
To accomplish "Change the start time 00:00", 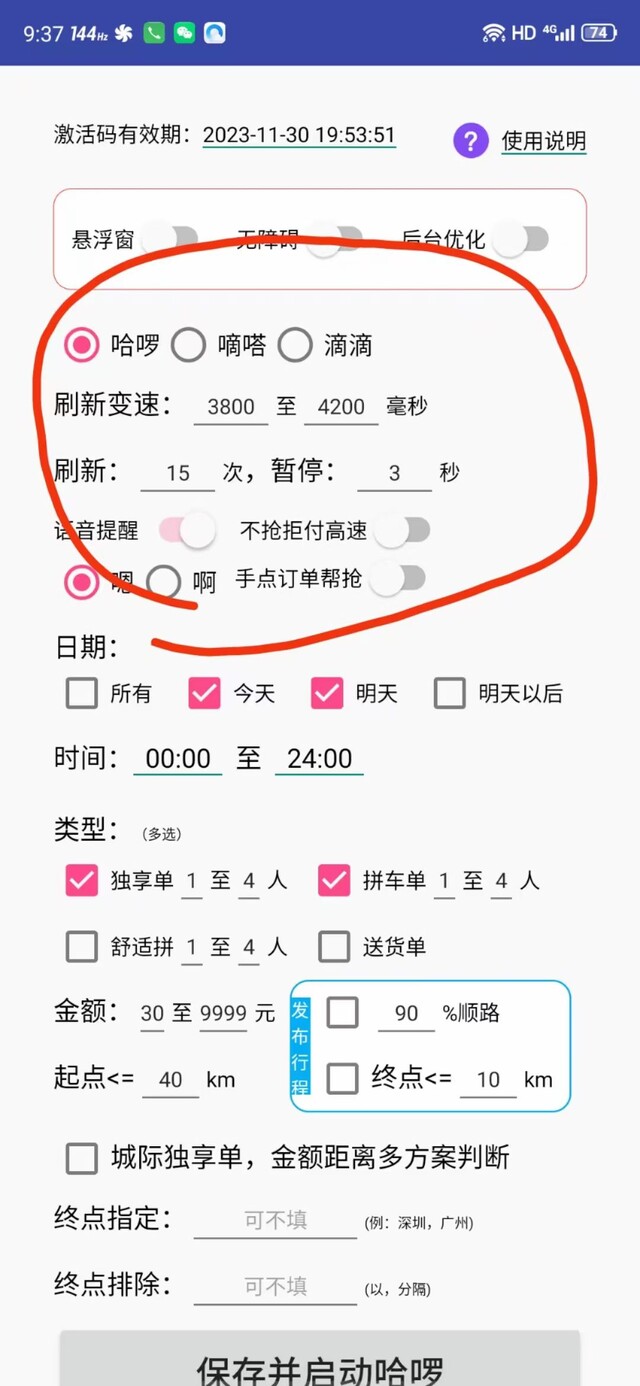I will click(178, 759).
